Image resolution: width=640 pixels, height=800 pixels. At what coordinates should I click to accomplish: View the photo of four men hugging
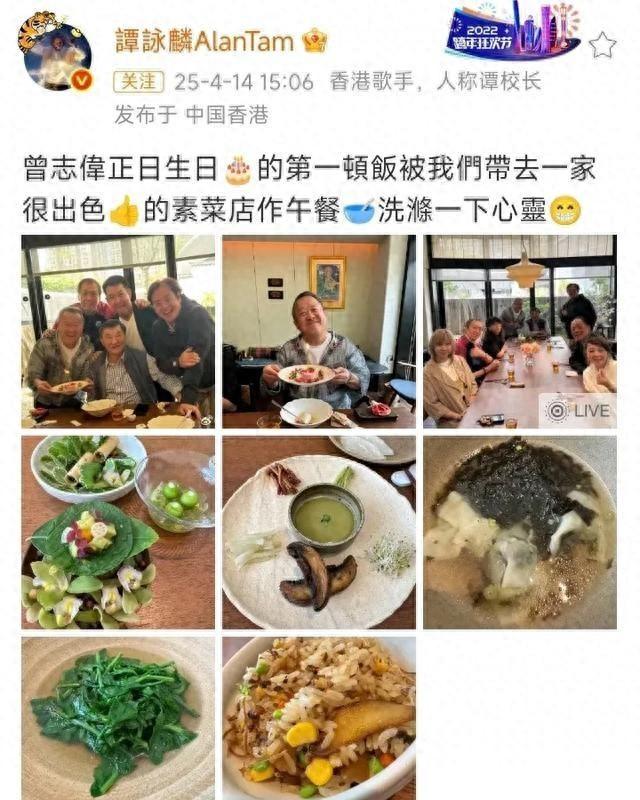(x=118, y=332)
